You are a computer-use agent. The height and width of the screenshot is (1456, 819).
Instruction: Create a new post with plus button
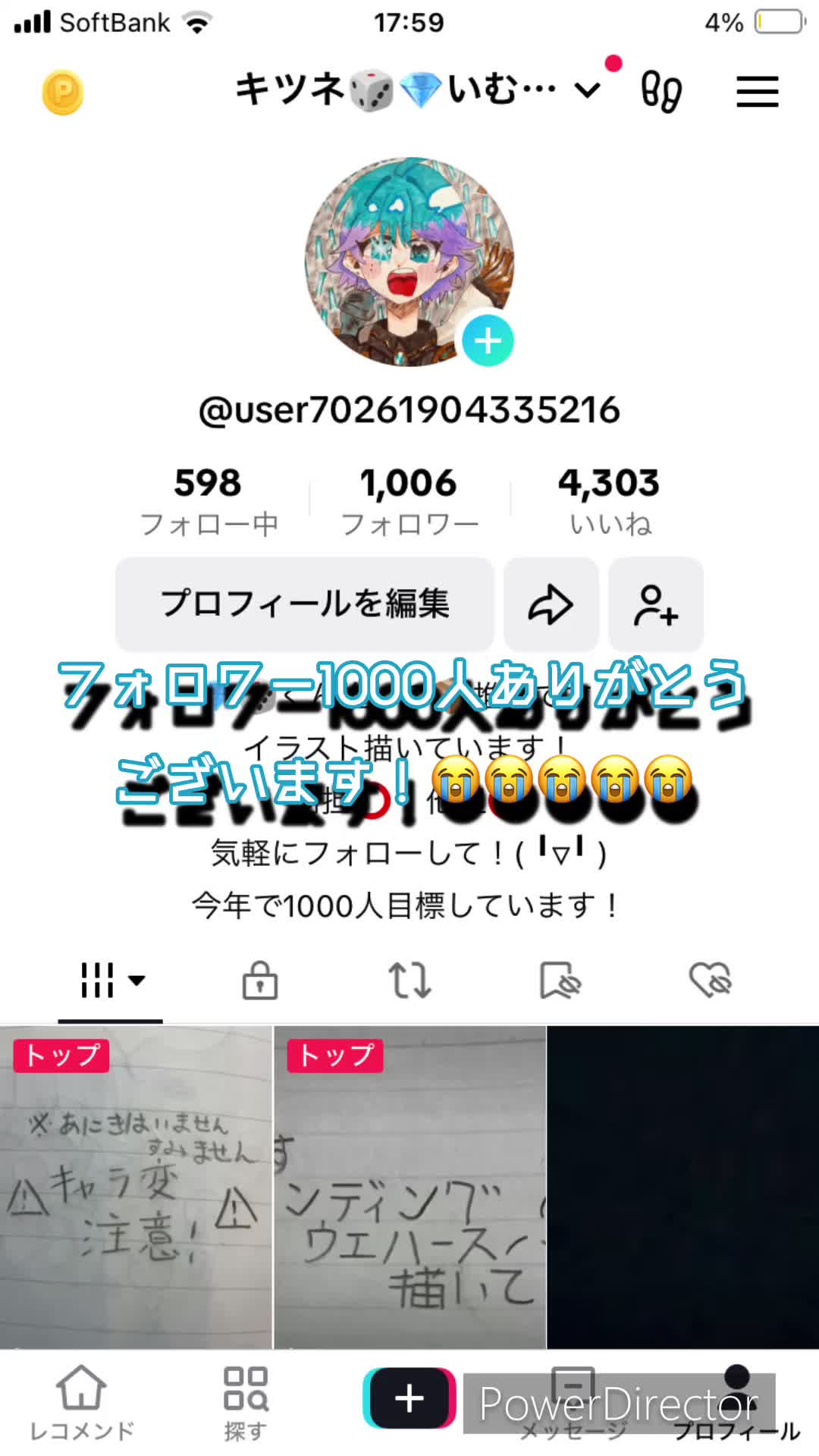click(x=409, y=1398)
